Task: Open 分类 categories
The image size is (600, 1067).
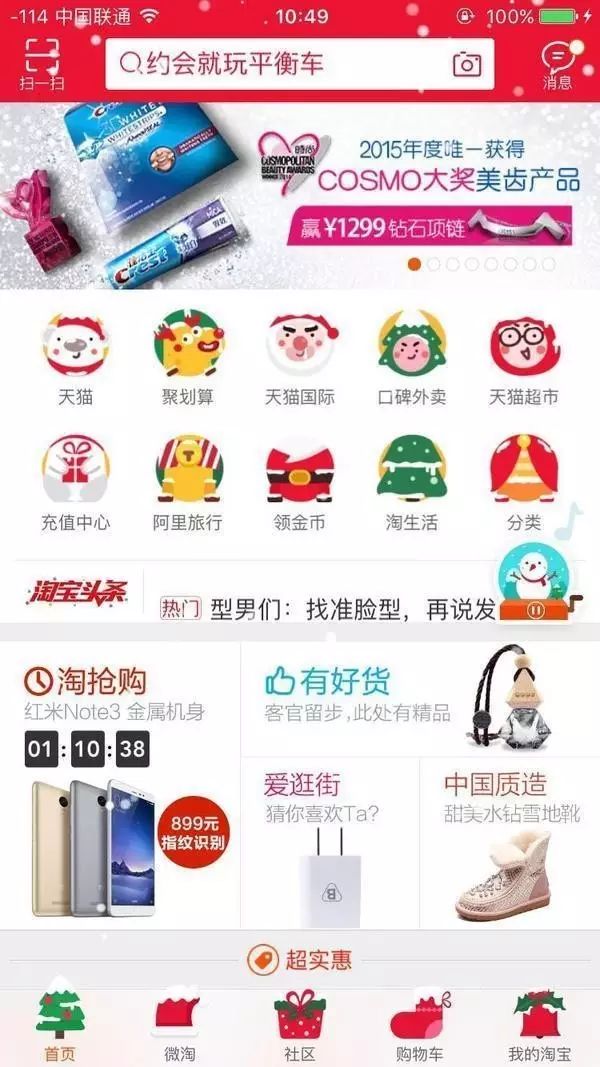Action: tap(523, 482)
